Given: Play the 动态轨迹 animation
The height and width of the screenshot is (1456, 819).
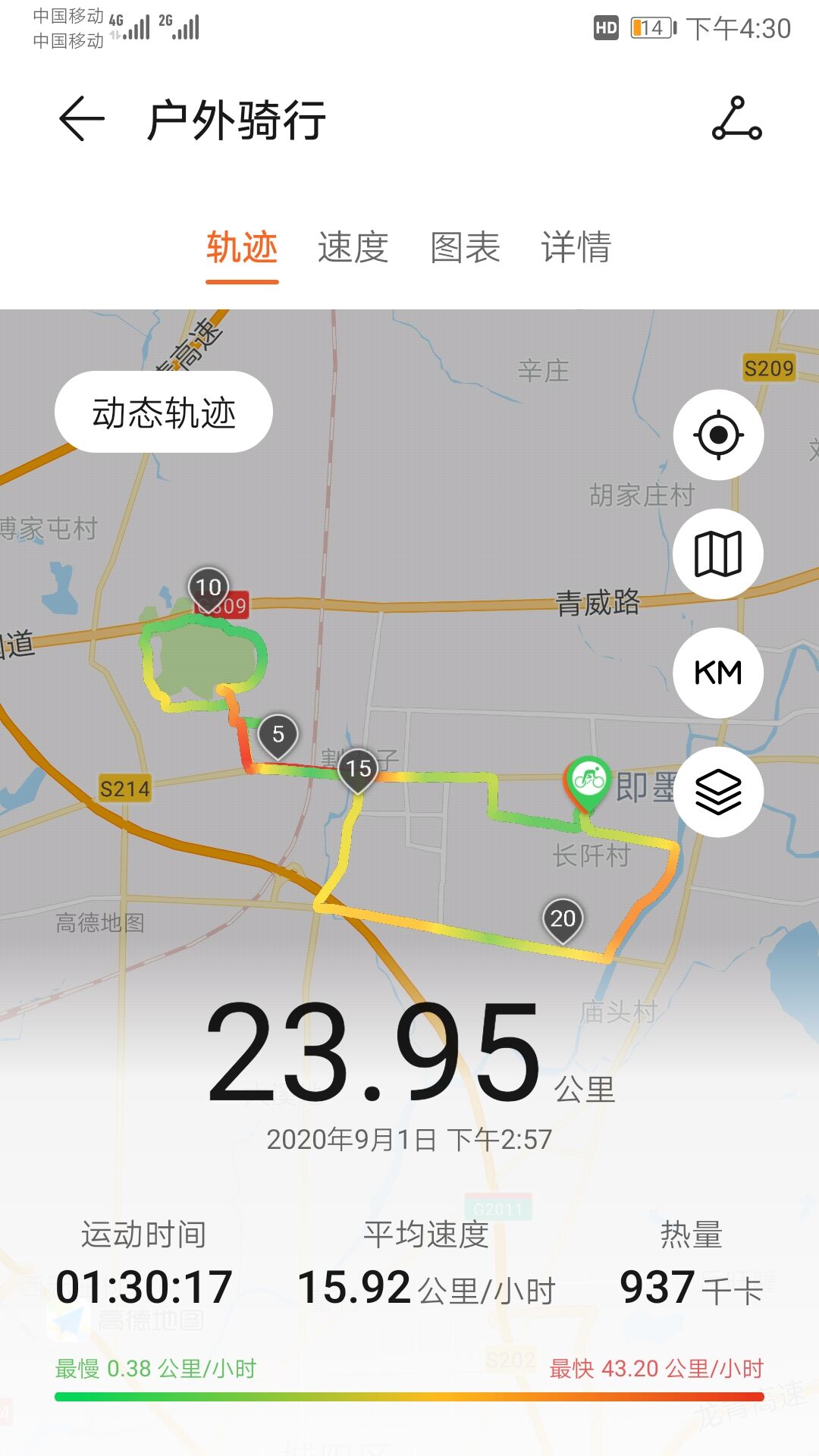Looking at the screenshot, I should 164,413.
